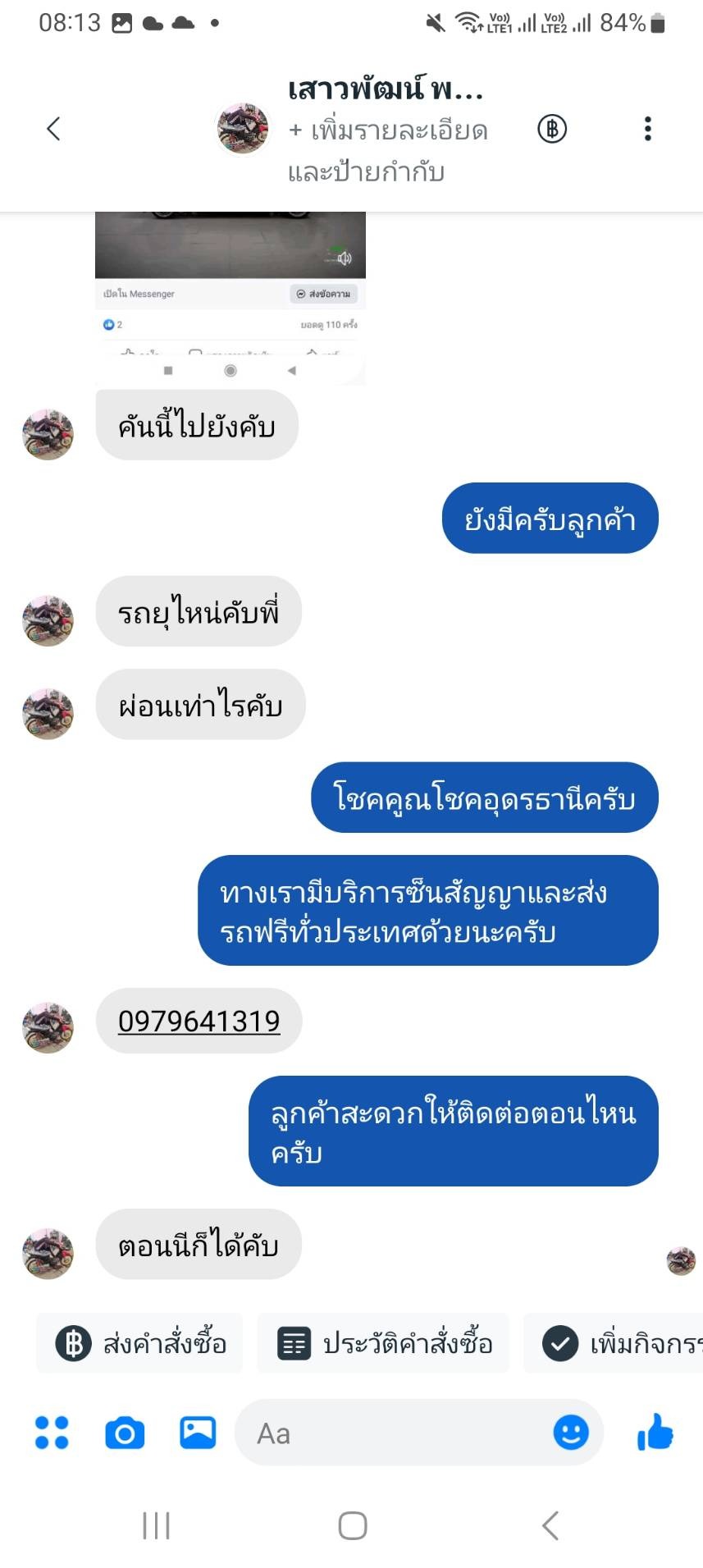Go back from the chat
This screenshot has height=1568, width=703.
coord(53,129)
